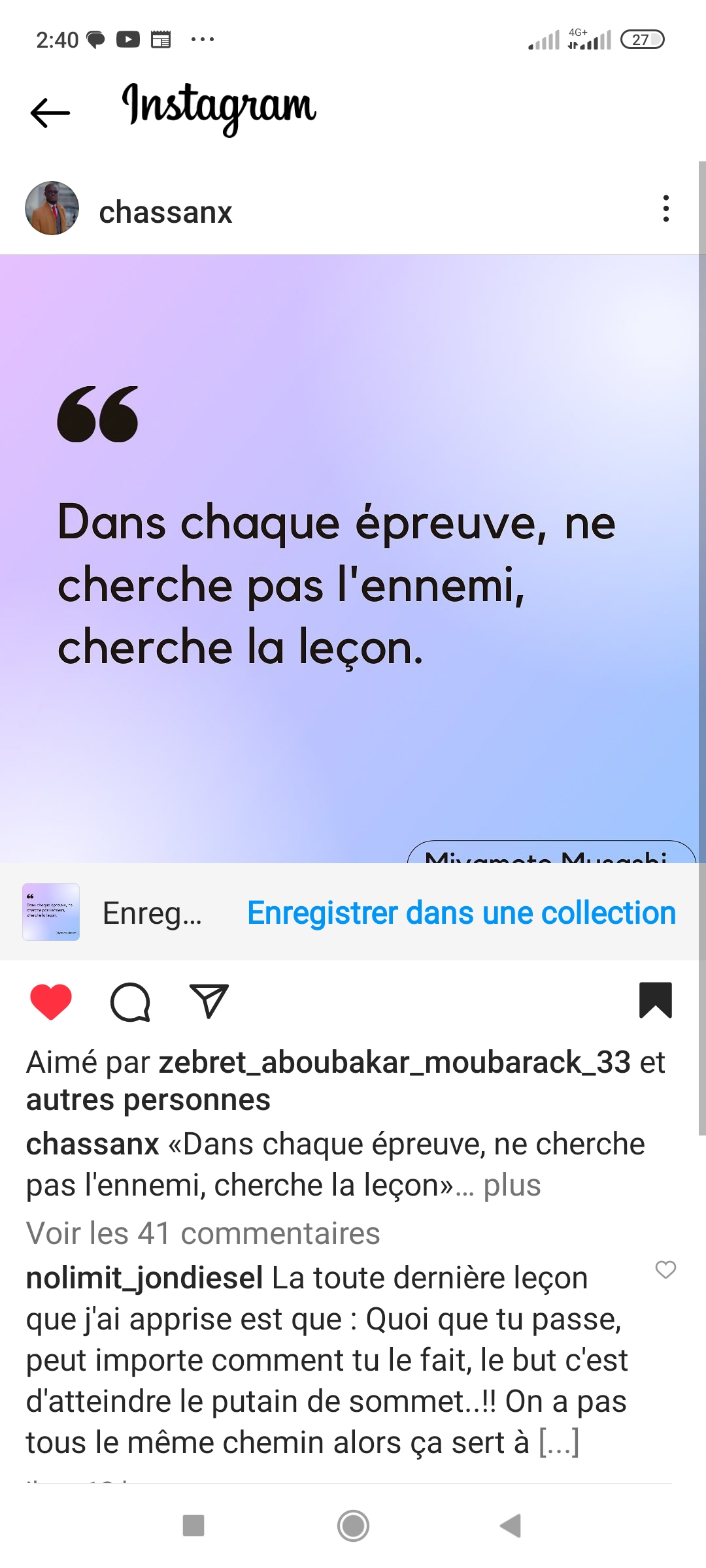Remove the post bookmark
The image size is (706, 1568).
655,1000
